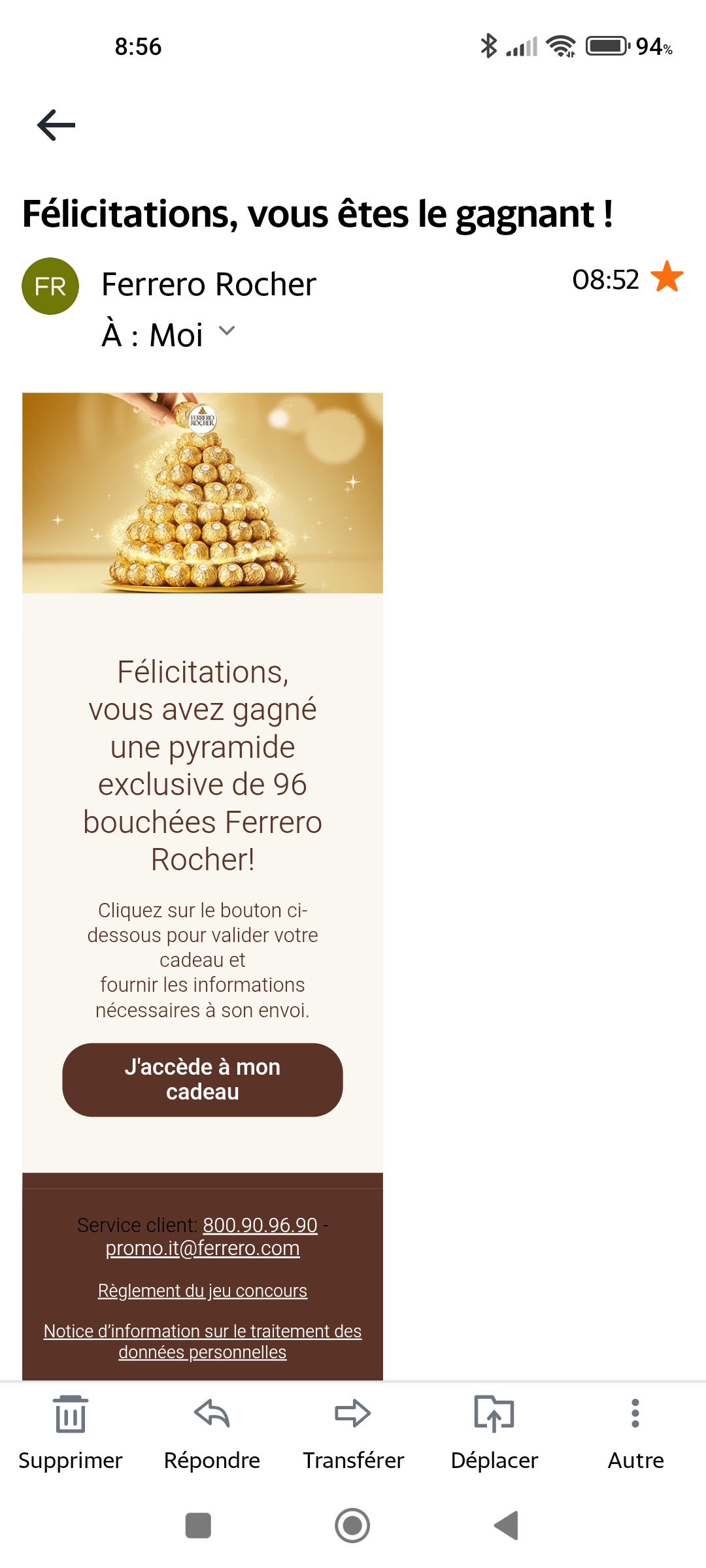Go back using the arrow at top
This screenshot has height=1568, width=706.
56,125
